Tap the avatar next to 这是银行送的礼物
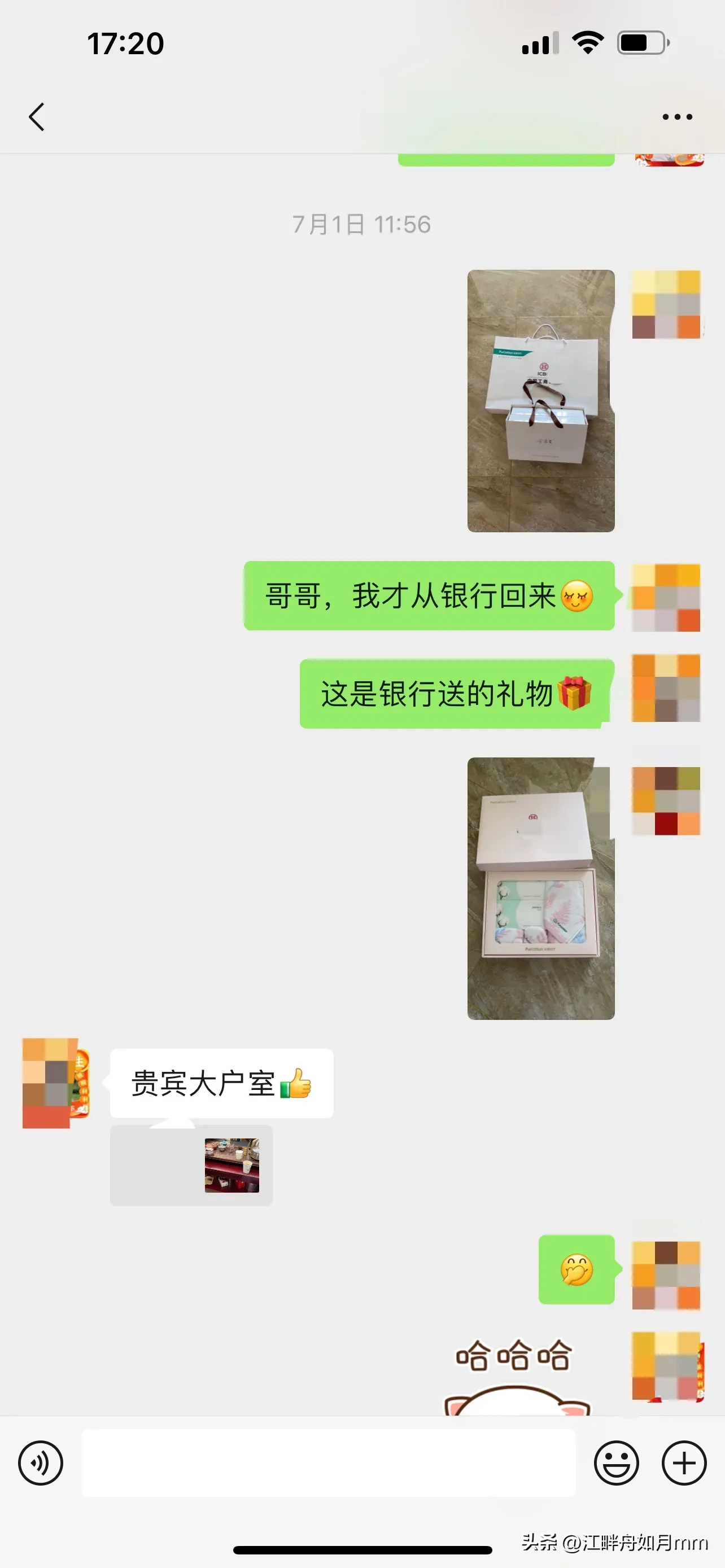 pos(665,688)
